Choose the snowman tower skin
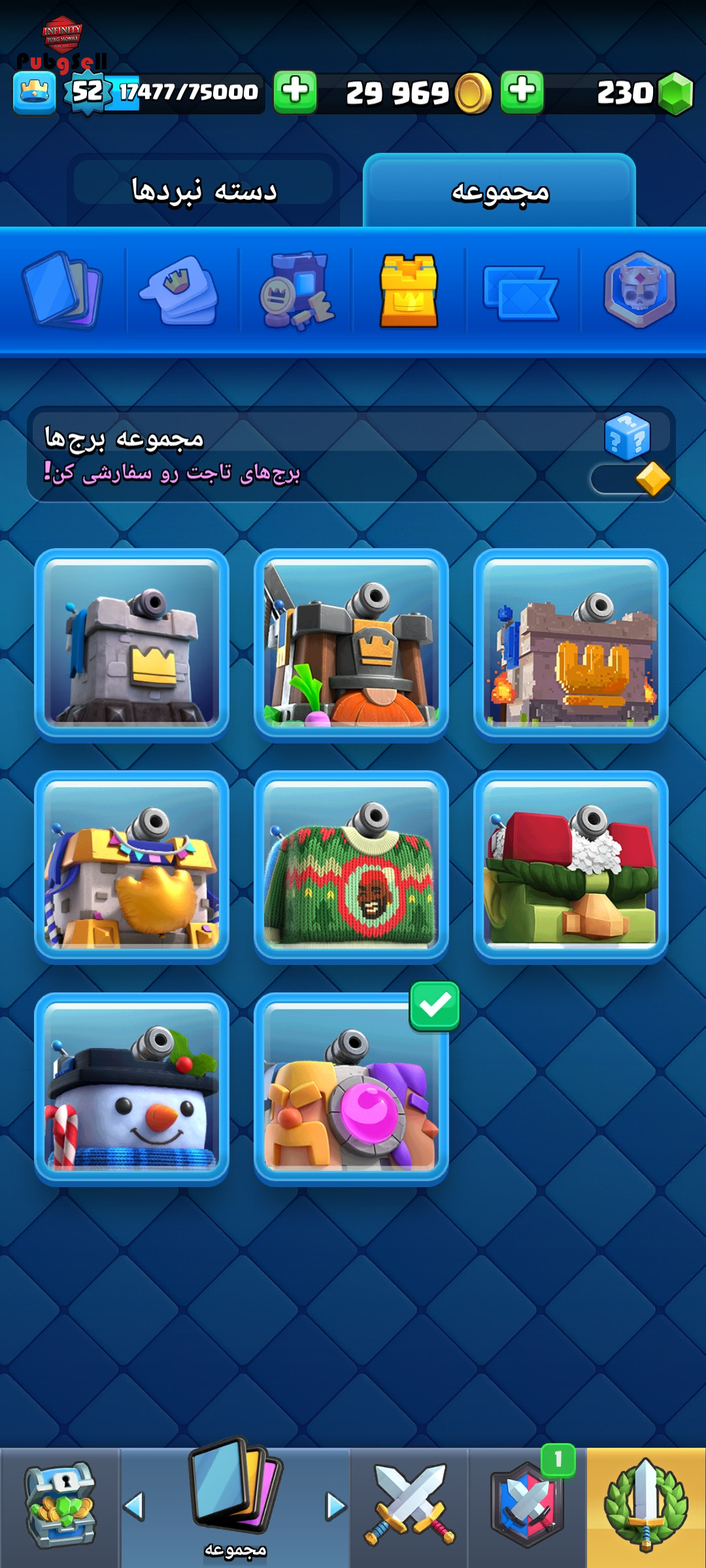The width and height of the screenshot is (706, 1568). [131, 1089]
